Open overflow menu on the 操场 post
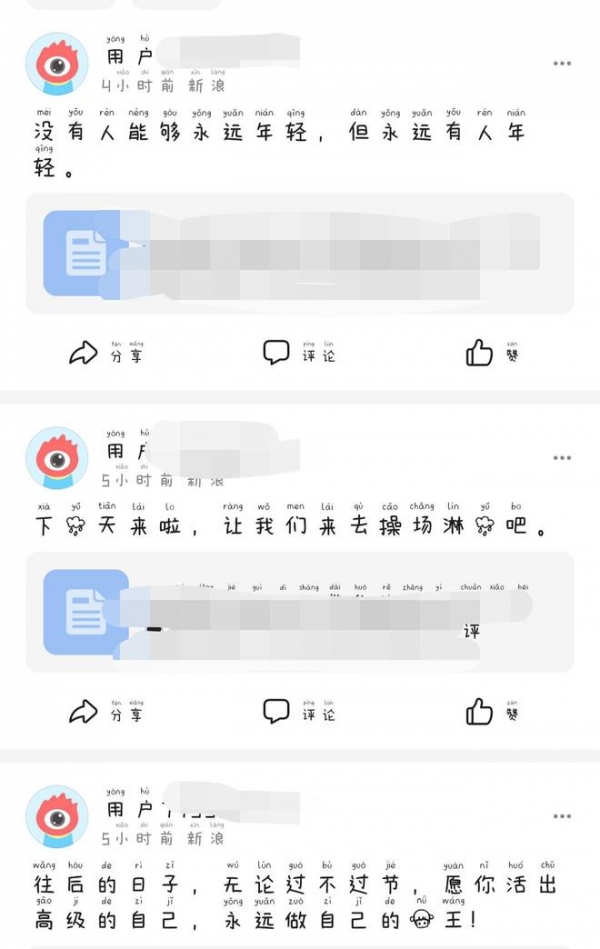 tap(562, 458)
